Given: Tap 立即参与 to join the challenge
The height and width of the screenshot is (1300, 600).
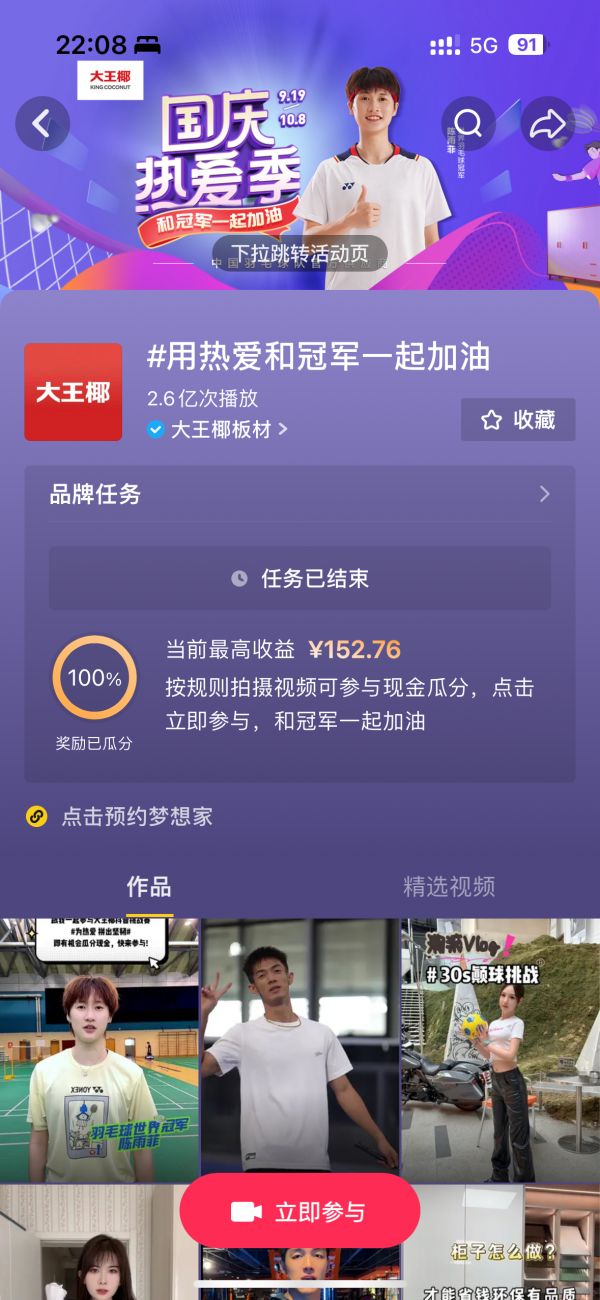Looking at the screenshot, I should (300, 1212).
